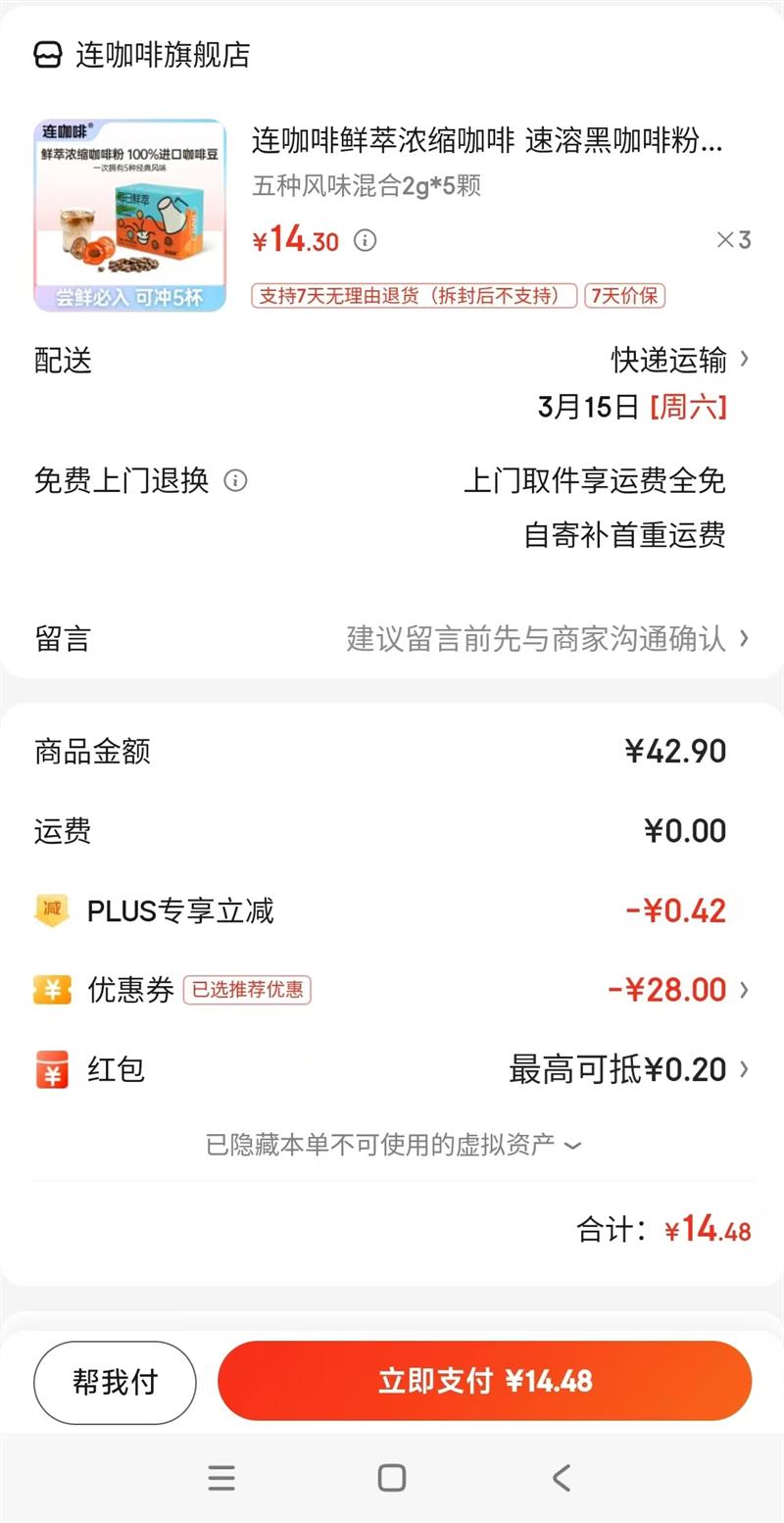Show price details info icon beside ¥14.30
This screenshot has height=1523, width=784.
pos(365,240)
